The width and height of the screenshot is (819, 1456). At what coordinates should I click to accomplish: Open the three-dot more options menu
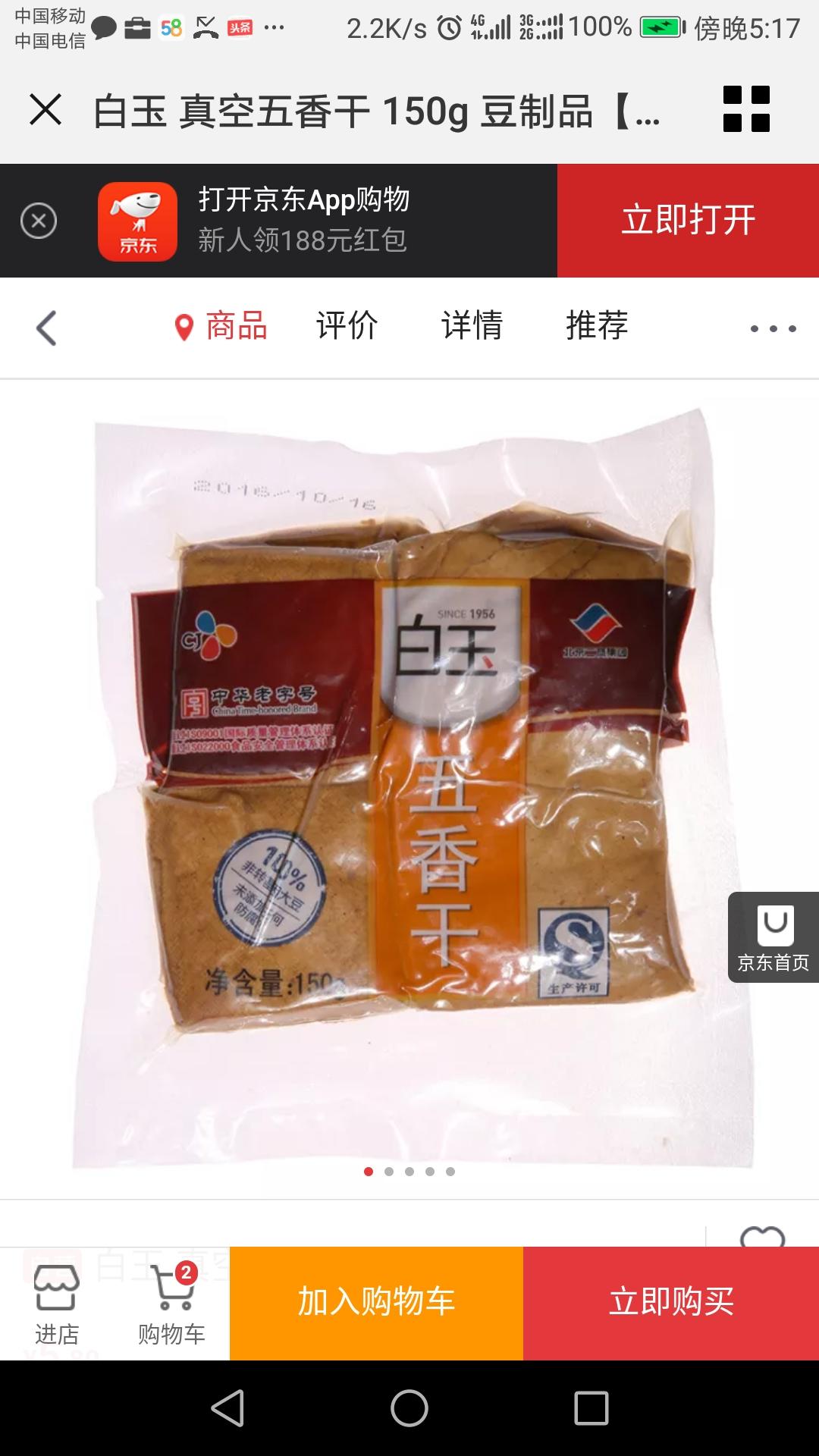(773, 328)
